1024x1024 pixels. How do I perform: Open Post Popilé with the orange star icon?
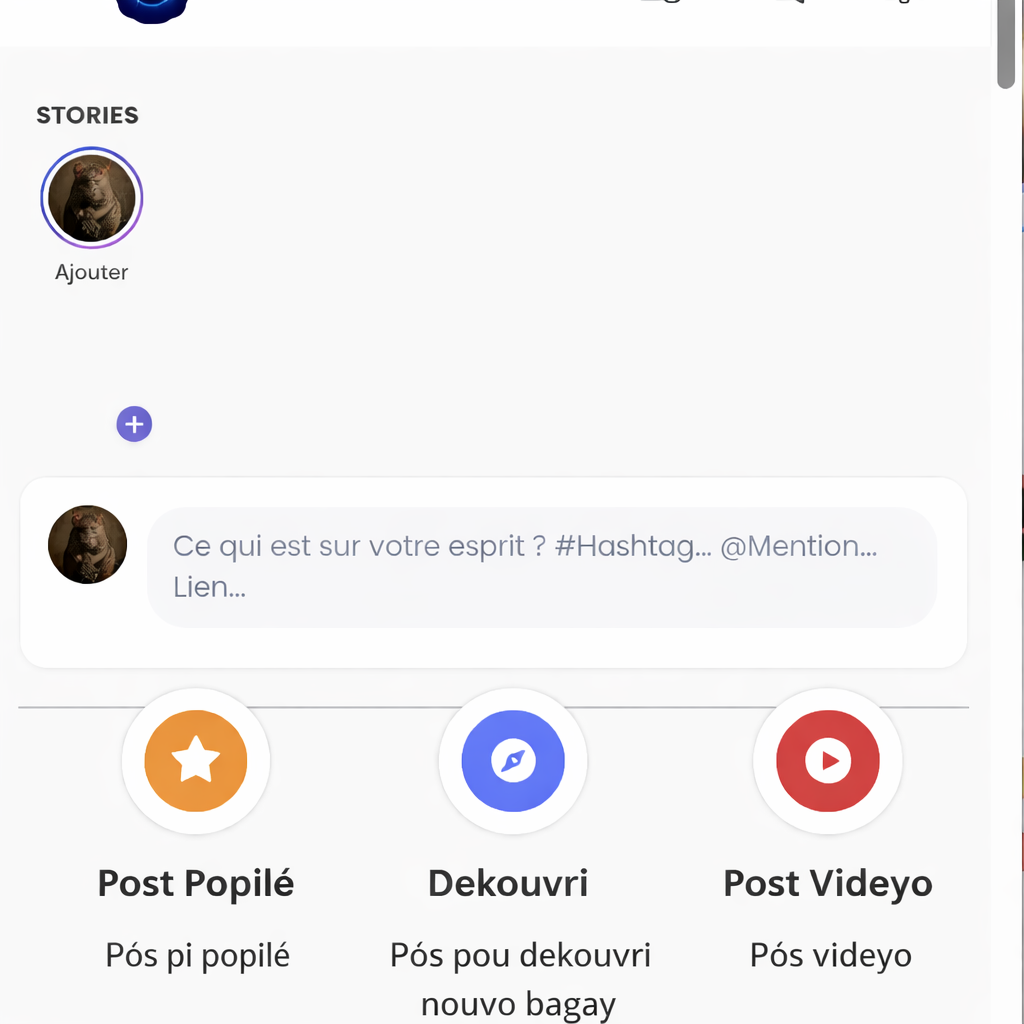(x=196, y=761)
